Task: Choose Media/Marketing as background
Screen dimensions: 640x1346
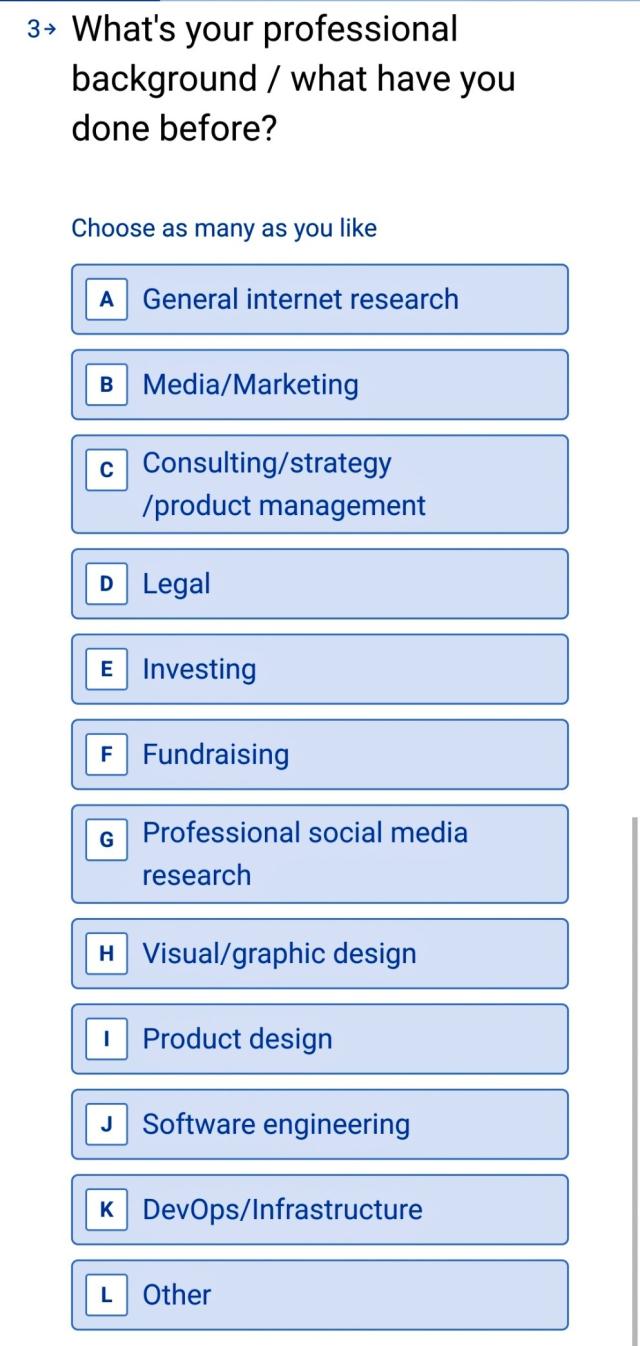Action: coord(319,385)
